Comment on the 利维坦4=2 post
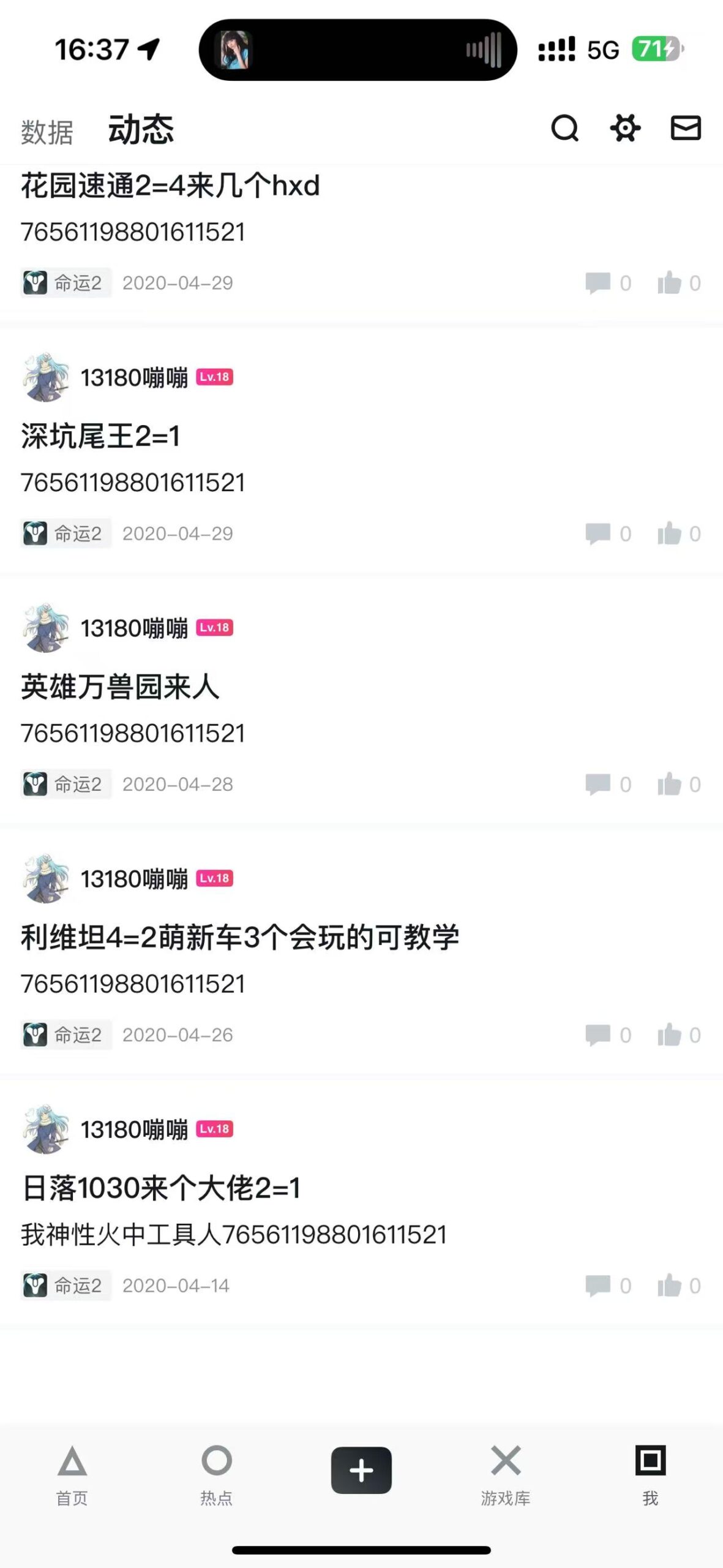 click(598, 1035)
